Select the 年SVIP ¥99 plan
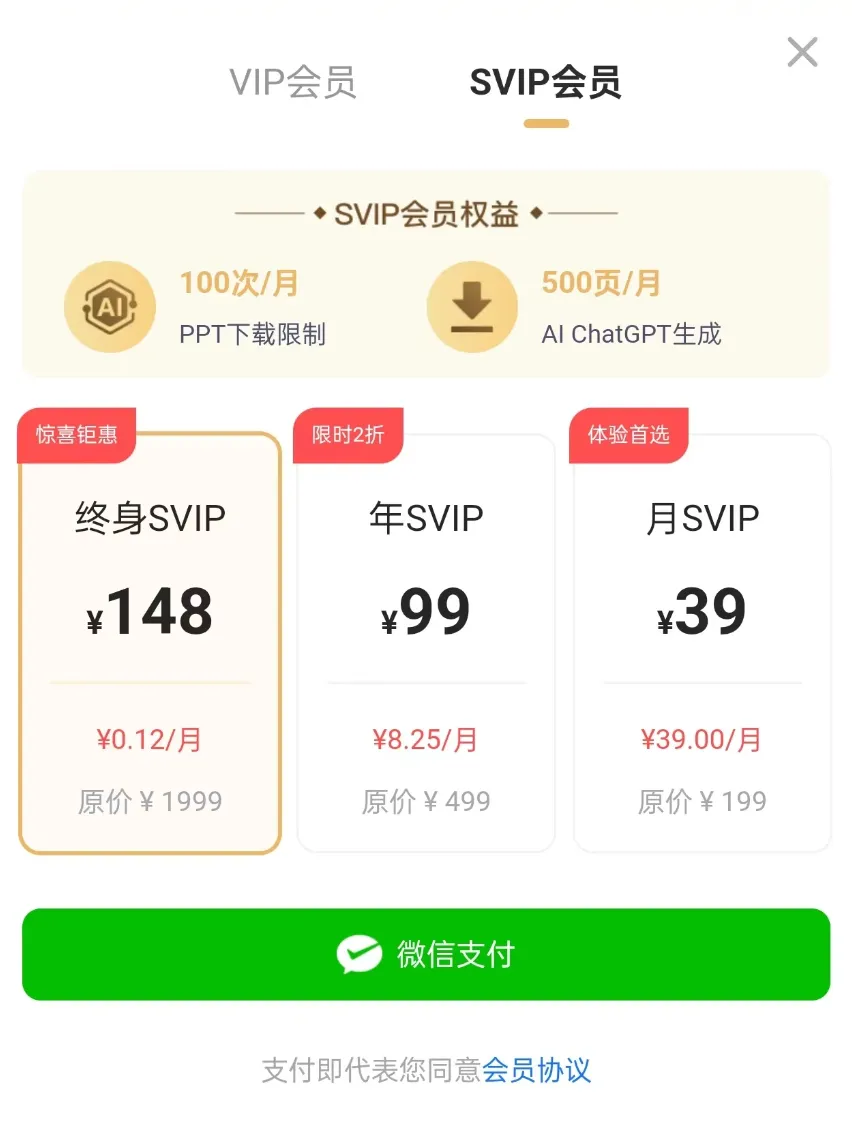 click(426, 643)
